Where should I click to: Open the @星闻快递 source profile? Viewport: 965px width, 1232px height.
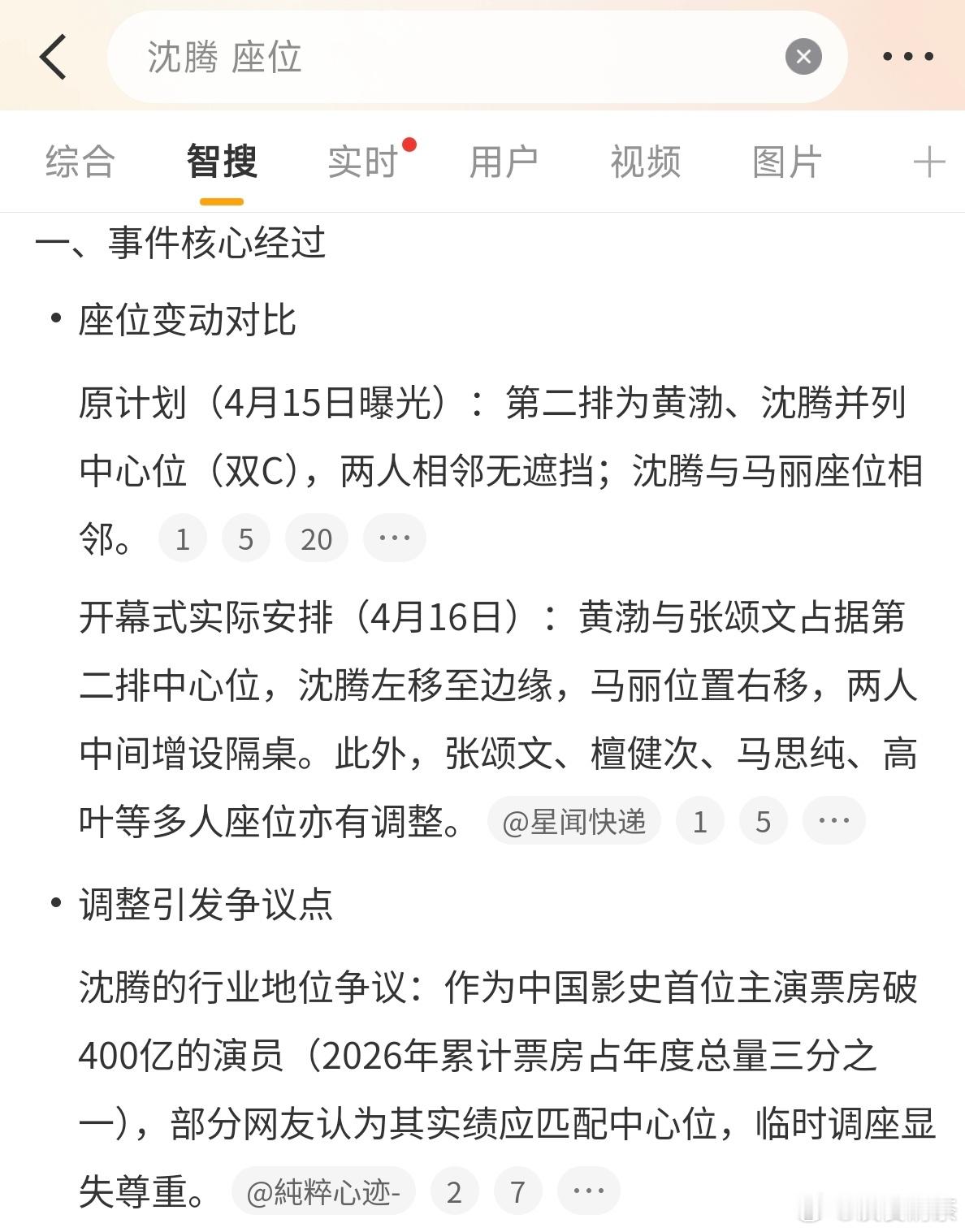[x=574, y=821]
